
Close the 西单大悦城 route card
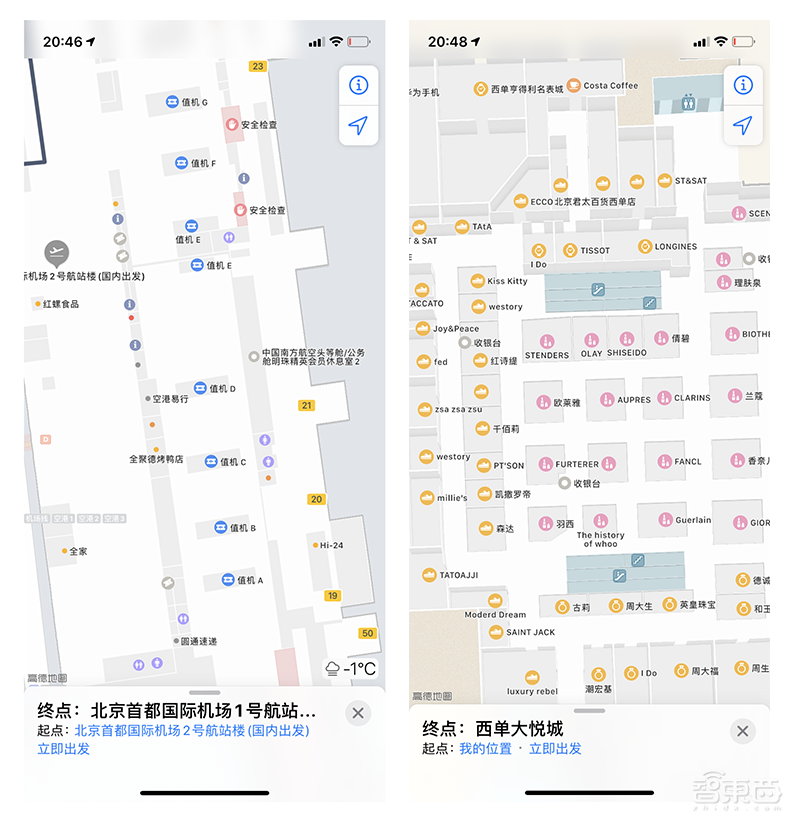[743, 731]
